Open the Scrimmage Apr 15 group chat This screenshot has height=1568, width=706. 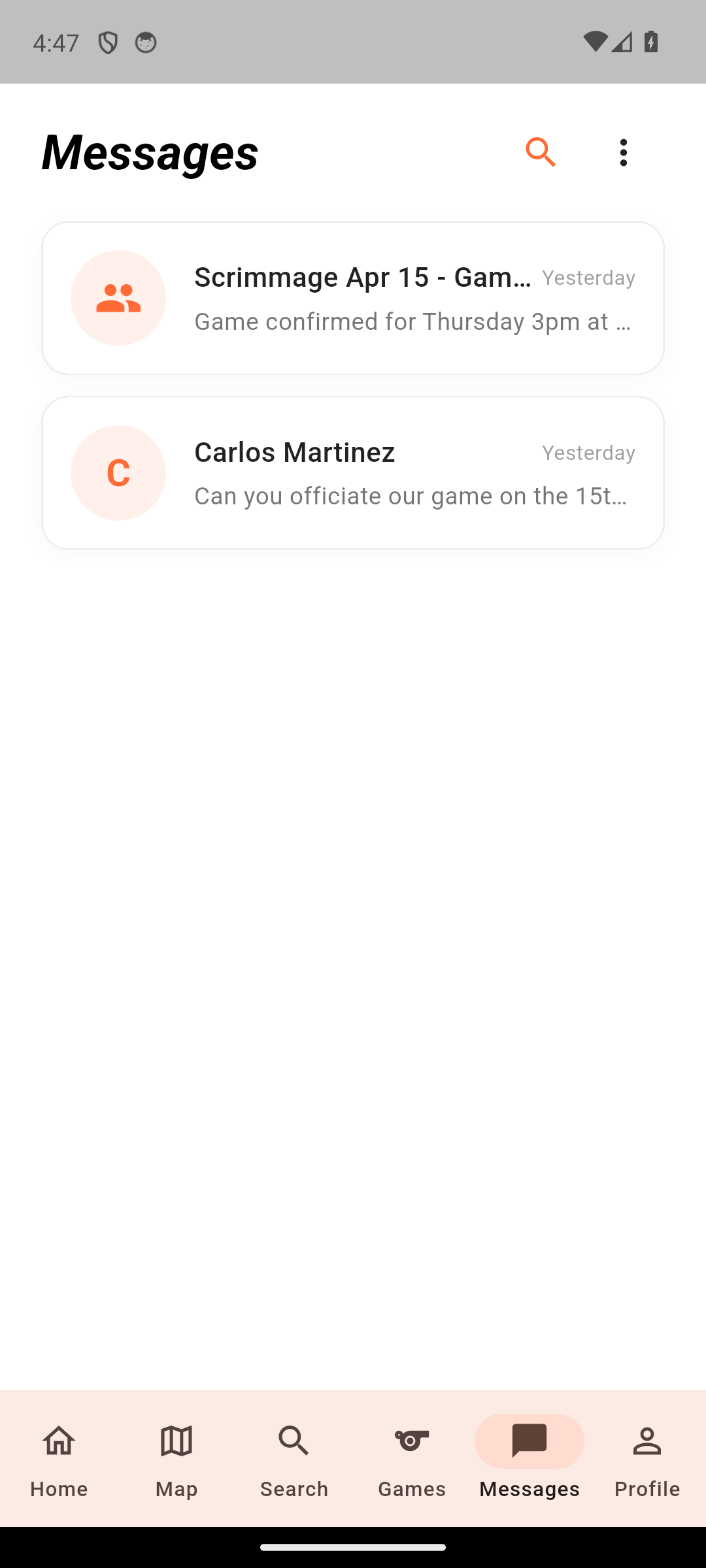[x=353, y=298]
